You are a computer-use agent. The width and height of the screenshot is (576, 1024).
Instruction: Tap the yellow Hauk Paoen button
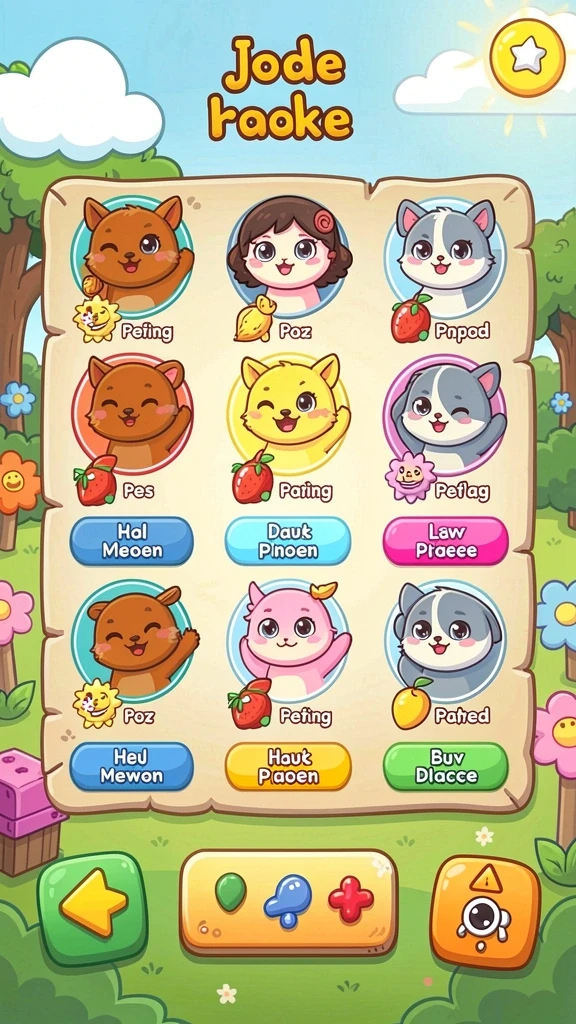[288, 766]
